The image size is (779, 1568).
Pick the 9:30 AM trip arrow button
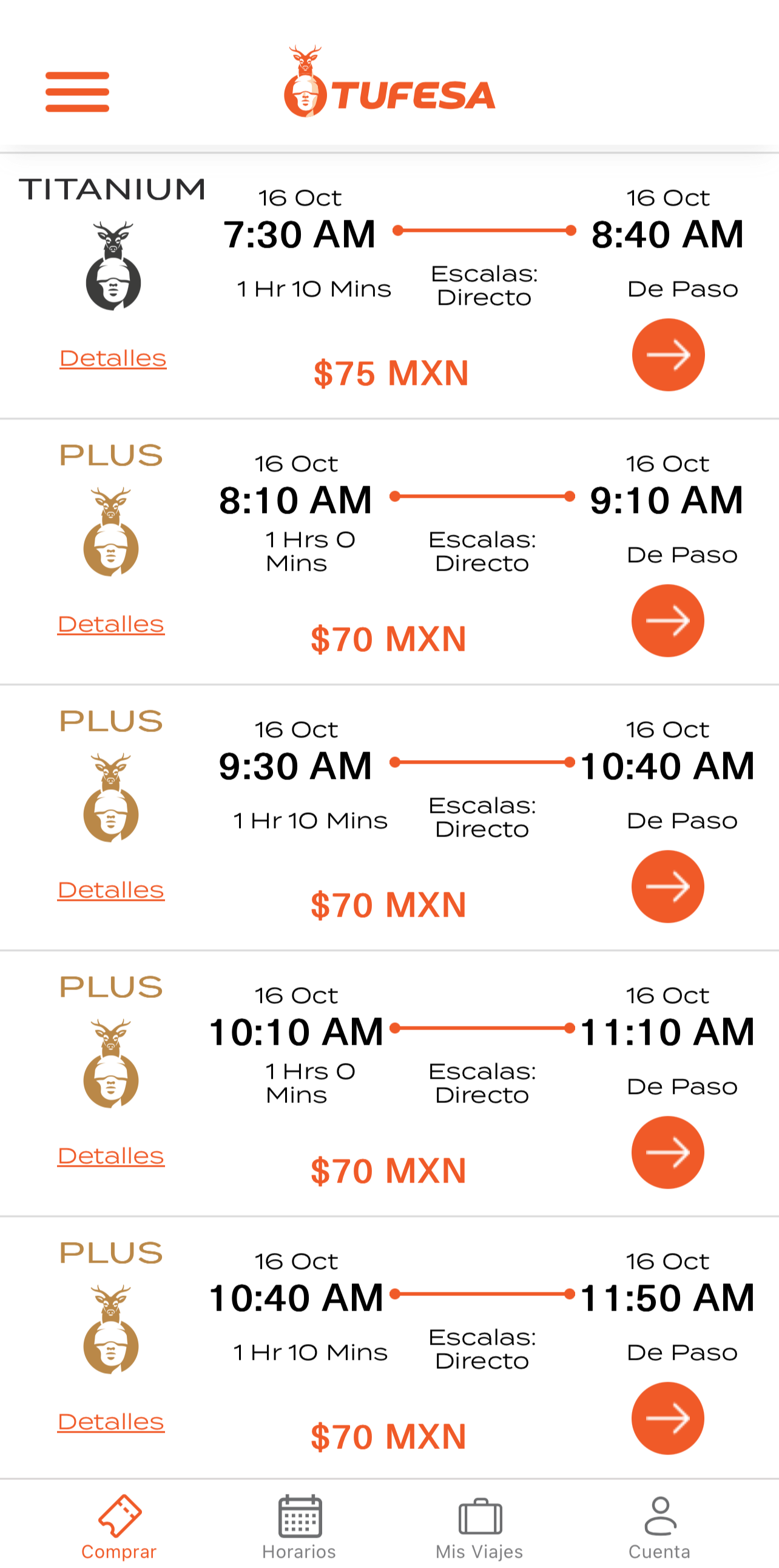pyautogui.click(x=667, y=887)
